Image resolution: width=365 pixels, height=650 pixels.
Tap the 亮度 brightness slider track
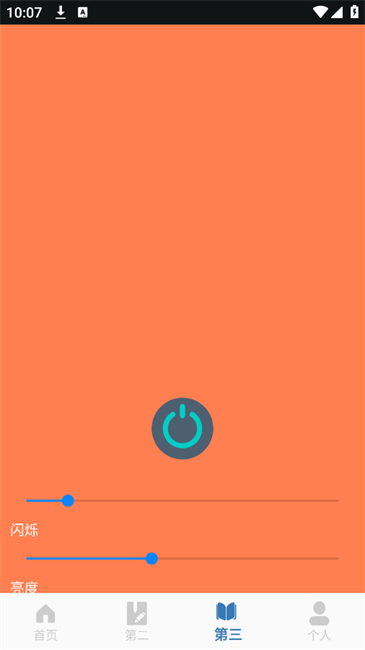pos(182,558)
